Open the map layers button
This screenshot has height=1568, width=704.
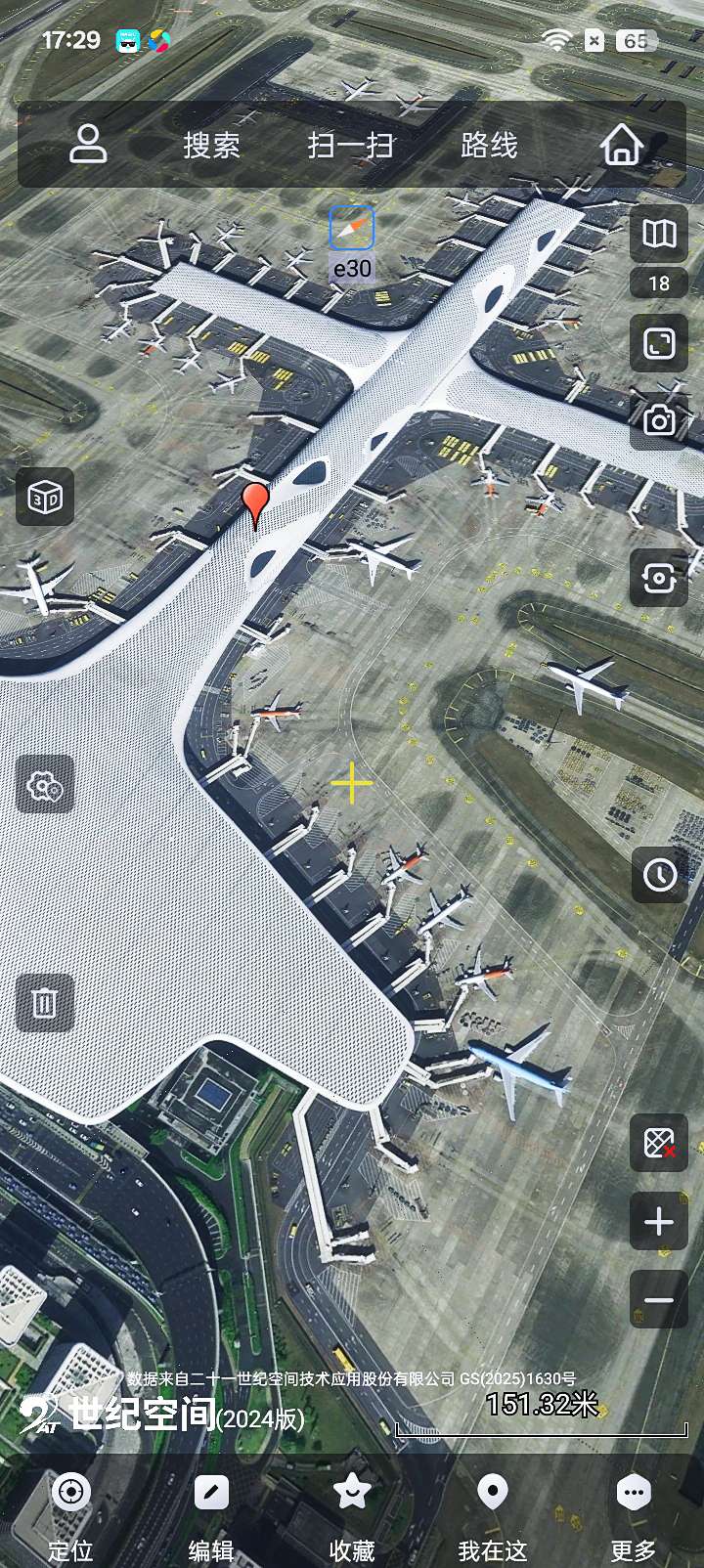659,234
